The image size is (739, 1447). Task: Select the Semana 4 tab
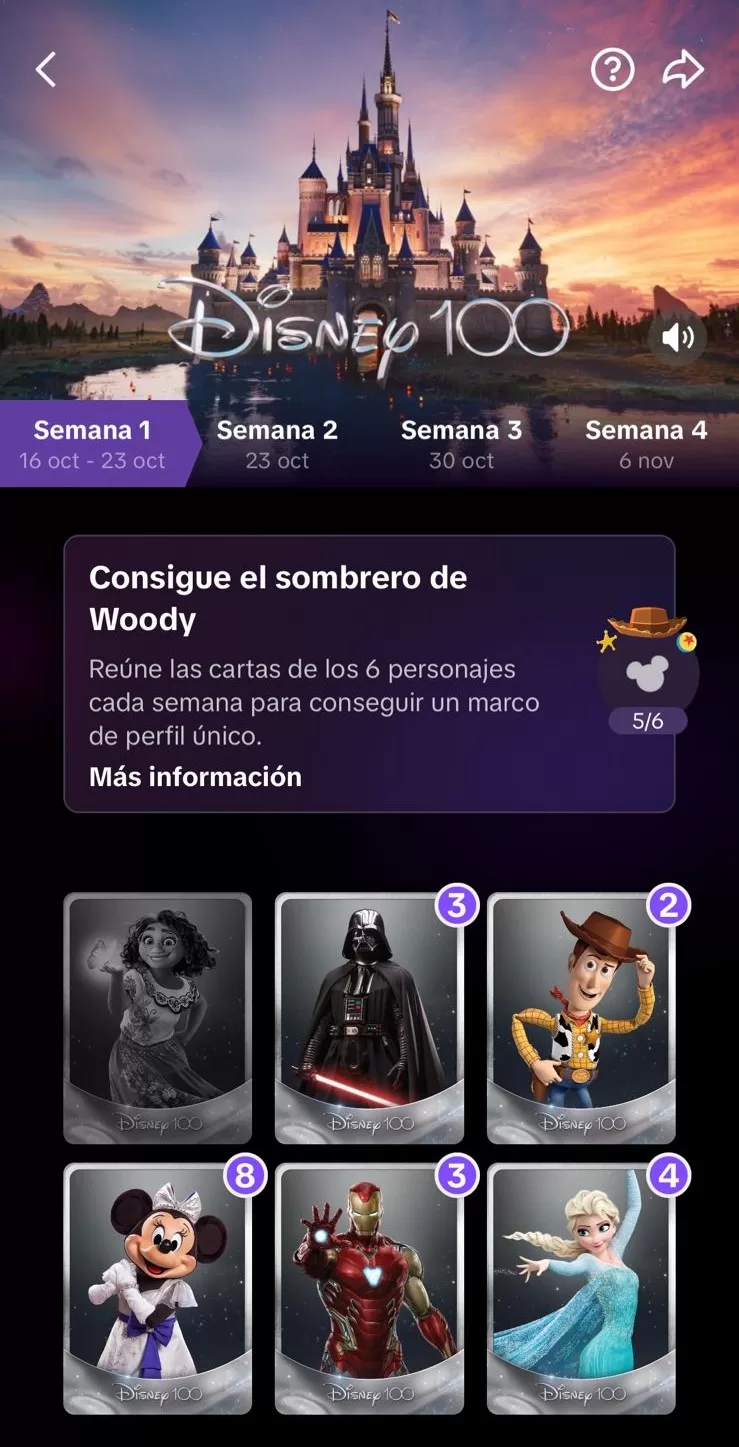647,443
